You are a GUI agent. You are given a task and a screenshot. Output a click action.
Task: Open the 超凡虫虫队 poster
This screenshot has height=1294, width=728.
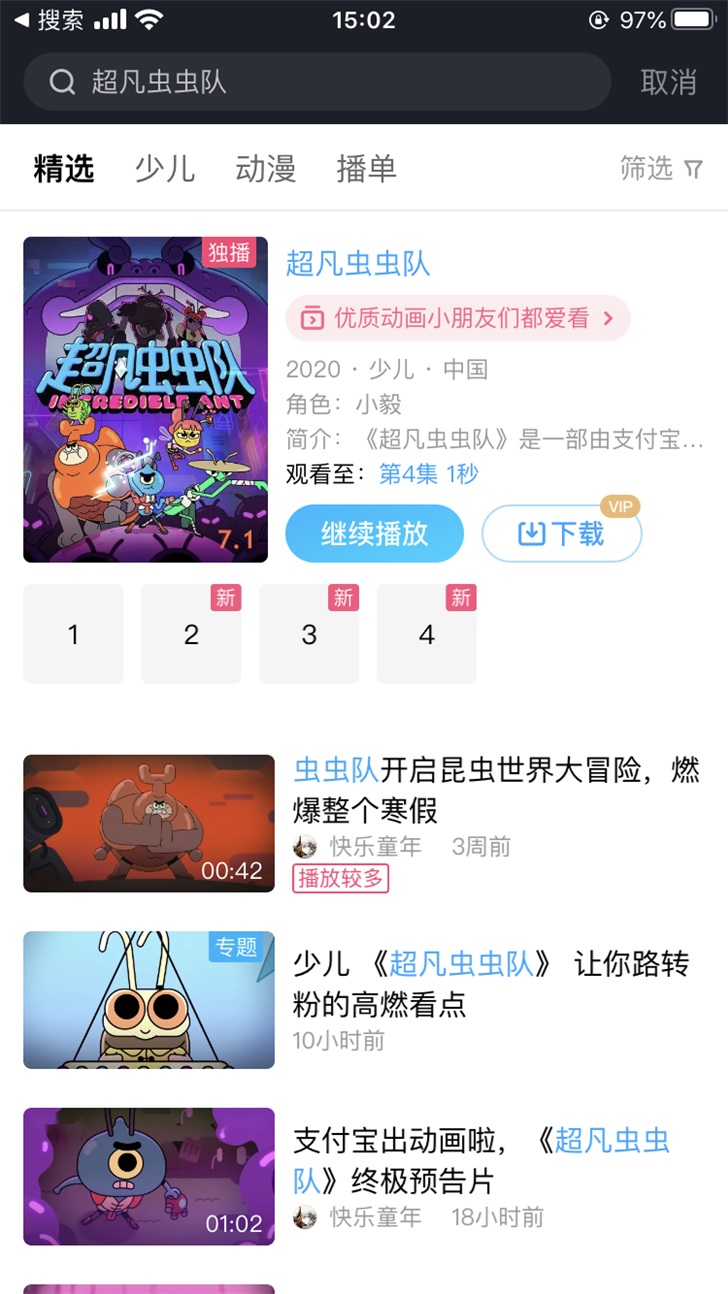(x=146, y=399)
